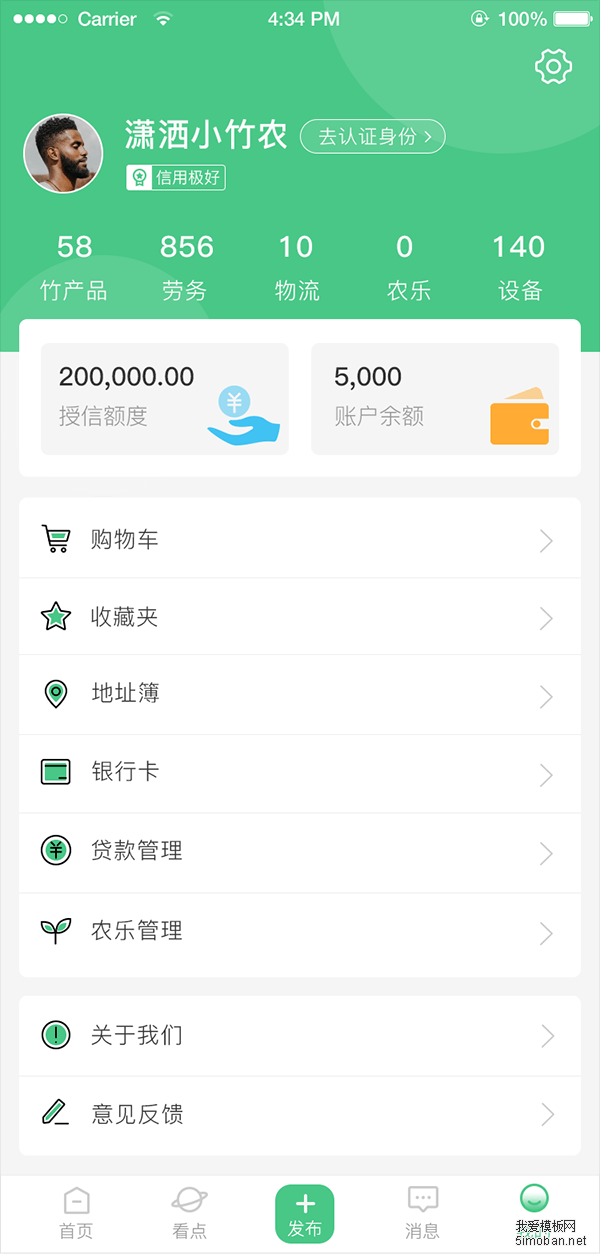This screenshot has height=1254, width=600.
Task: Open 地址簿 address book
Action: [300, 694]
